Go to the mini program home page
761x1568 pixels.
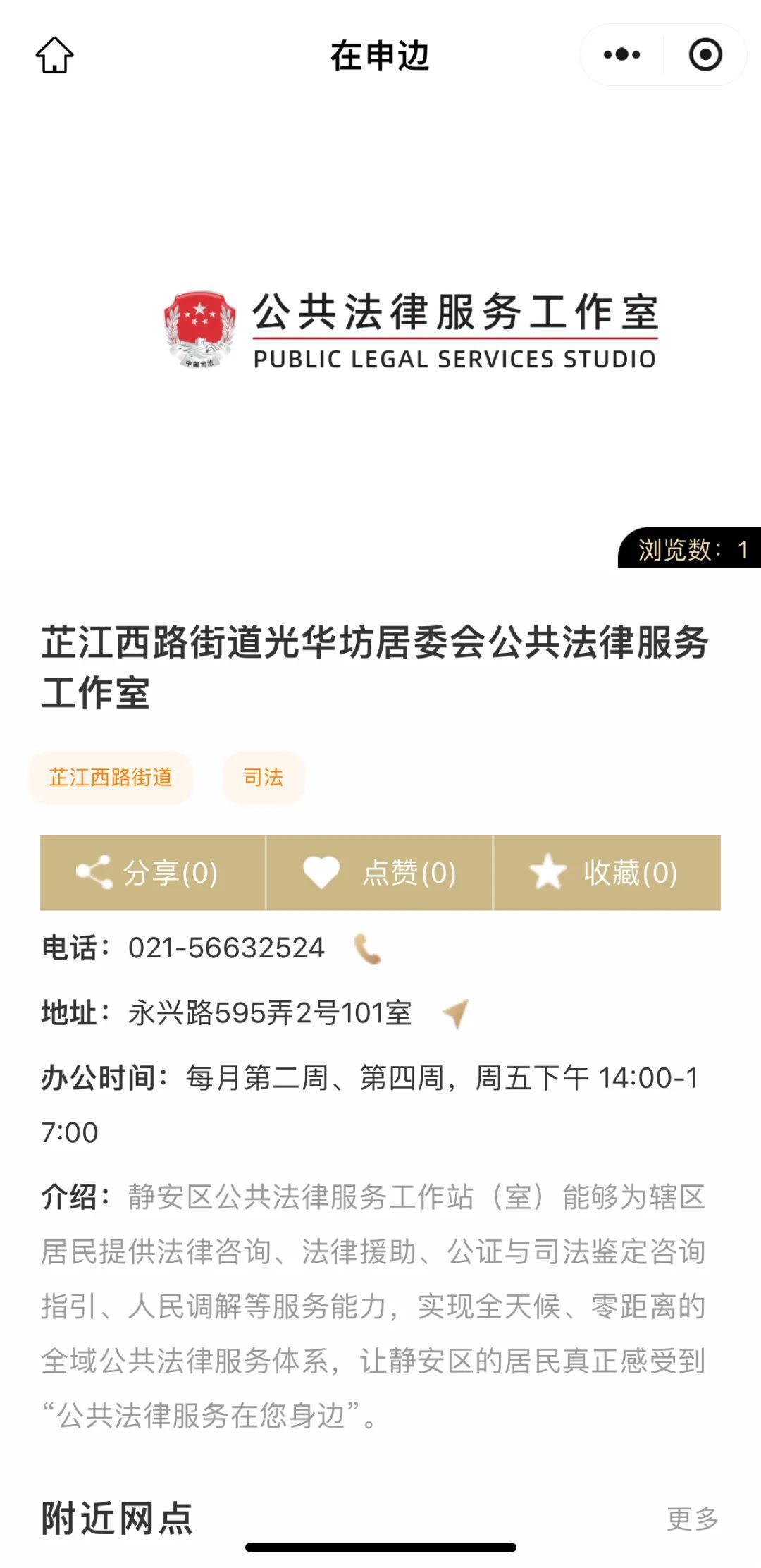click(54, 55)
